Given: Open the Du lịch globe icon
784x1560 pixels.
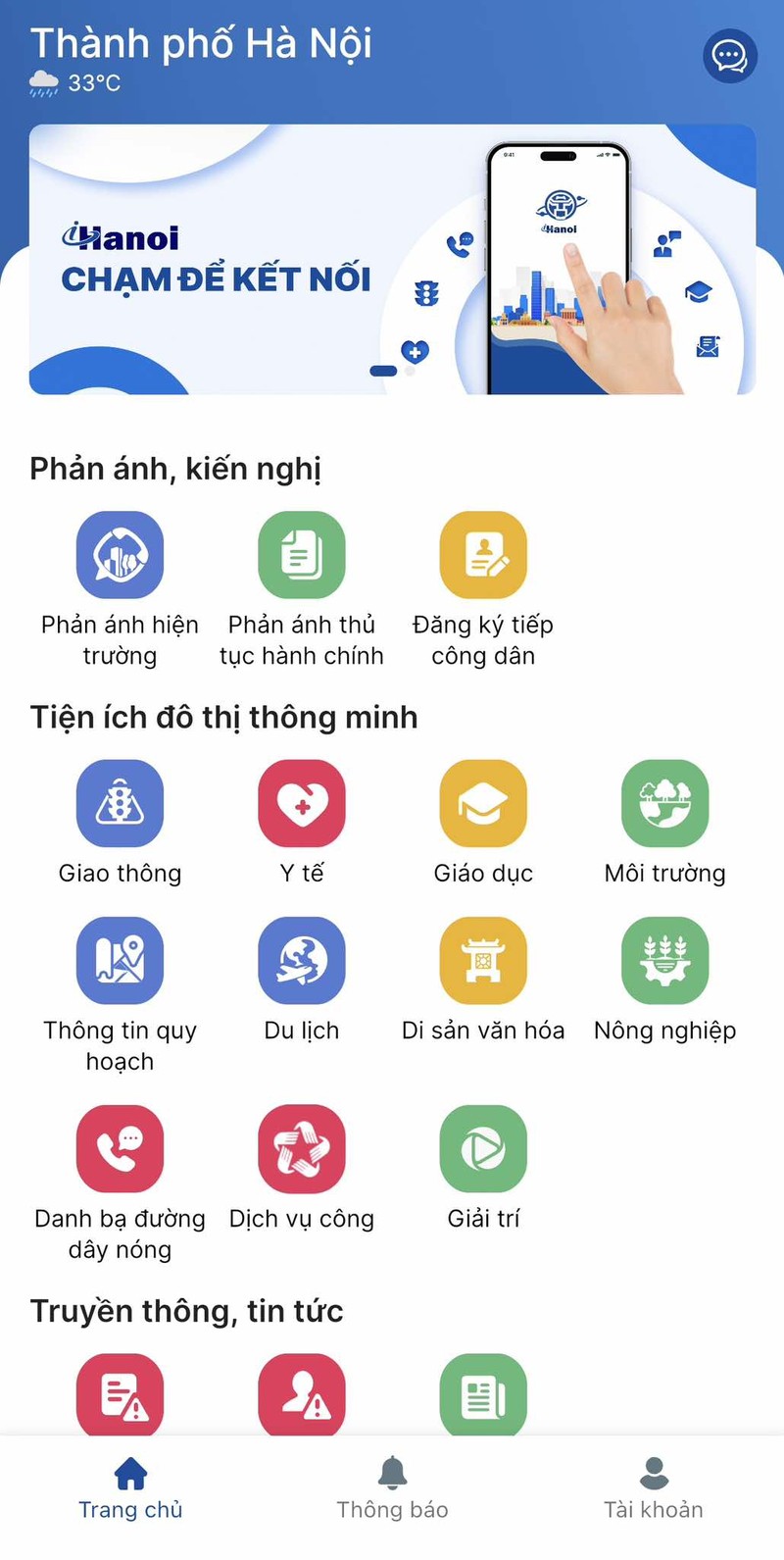Looking at the screenshot, I should (302, 961).
